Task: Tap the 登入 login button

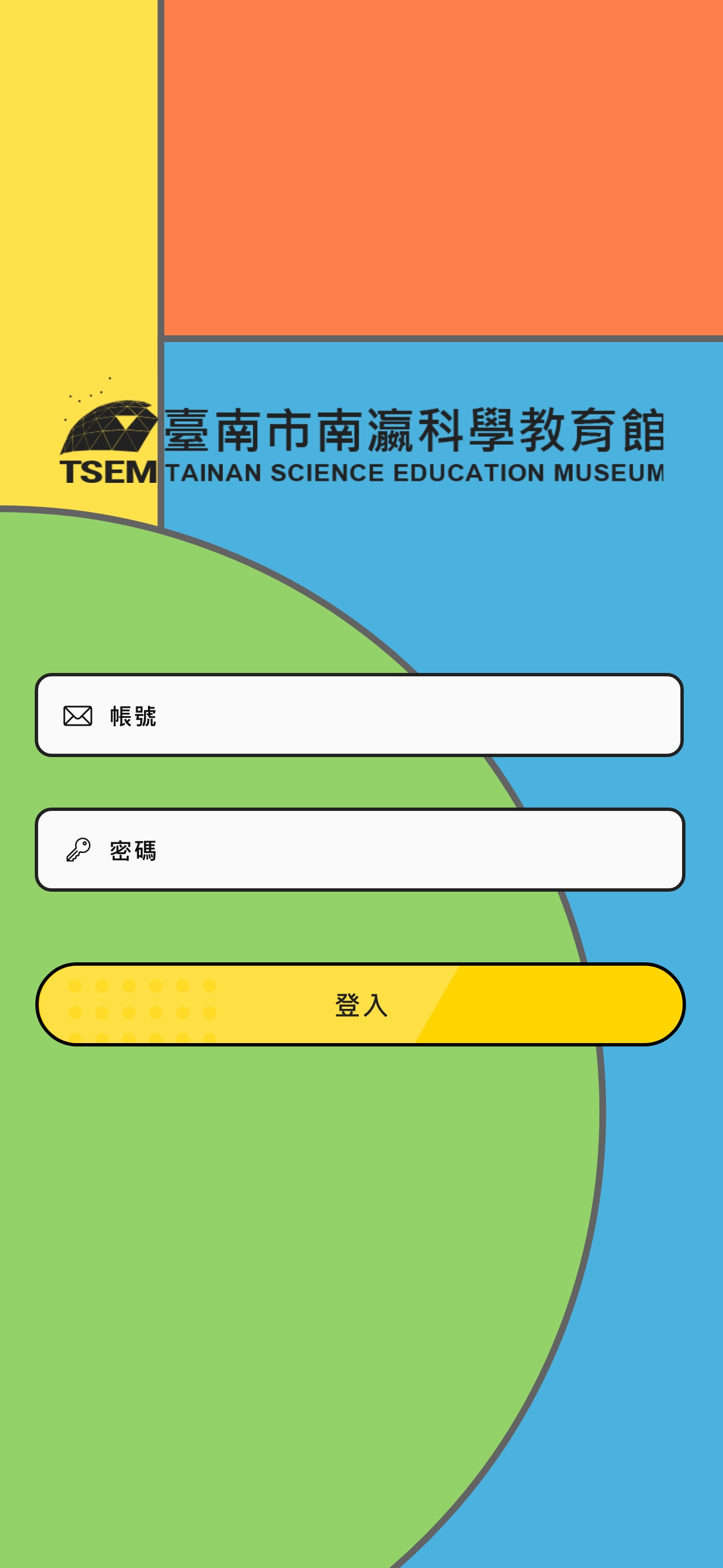Action: tap(360, 1005)
